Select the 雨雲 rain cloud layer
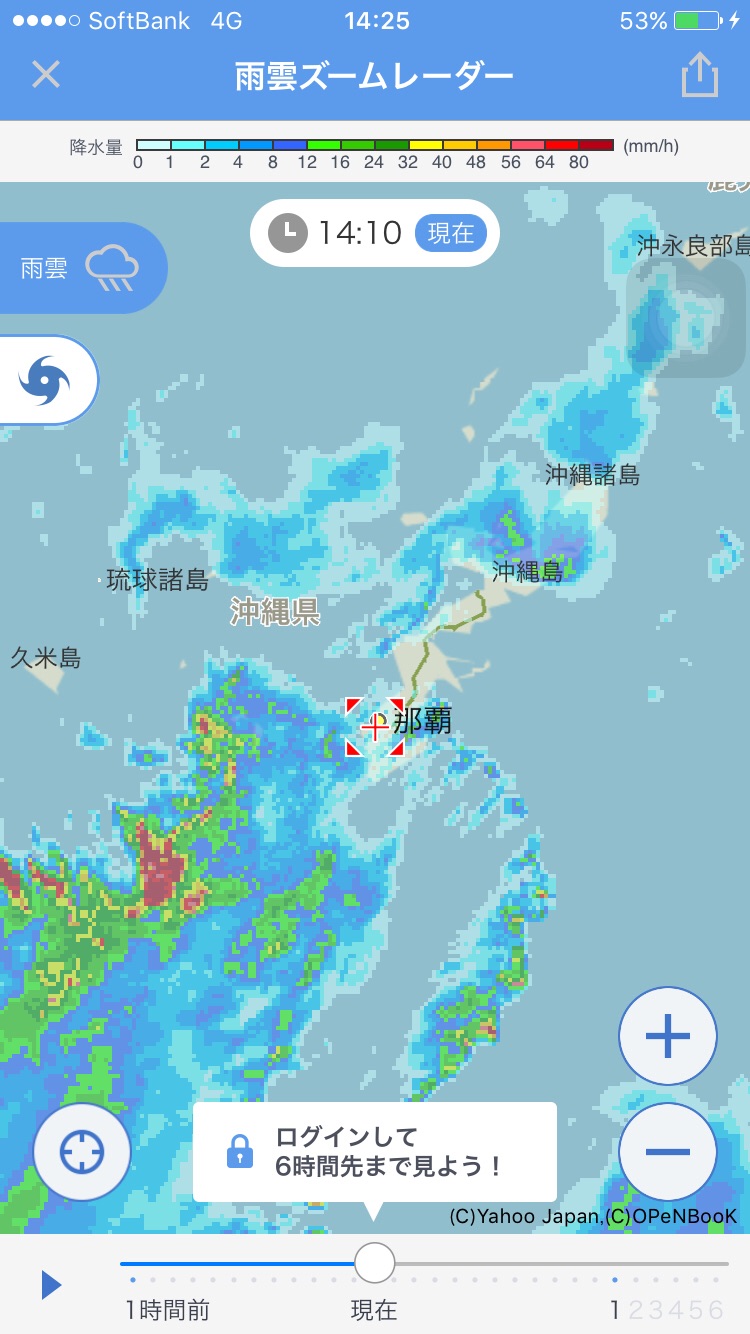The width and height of the screenshot is (750, 1334). point(80,268)
